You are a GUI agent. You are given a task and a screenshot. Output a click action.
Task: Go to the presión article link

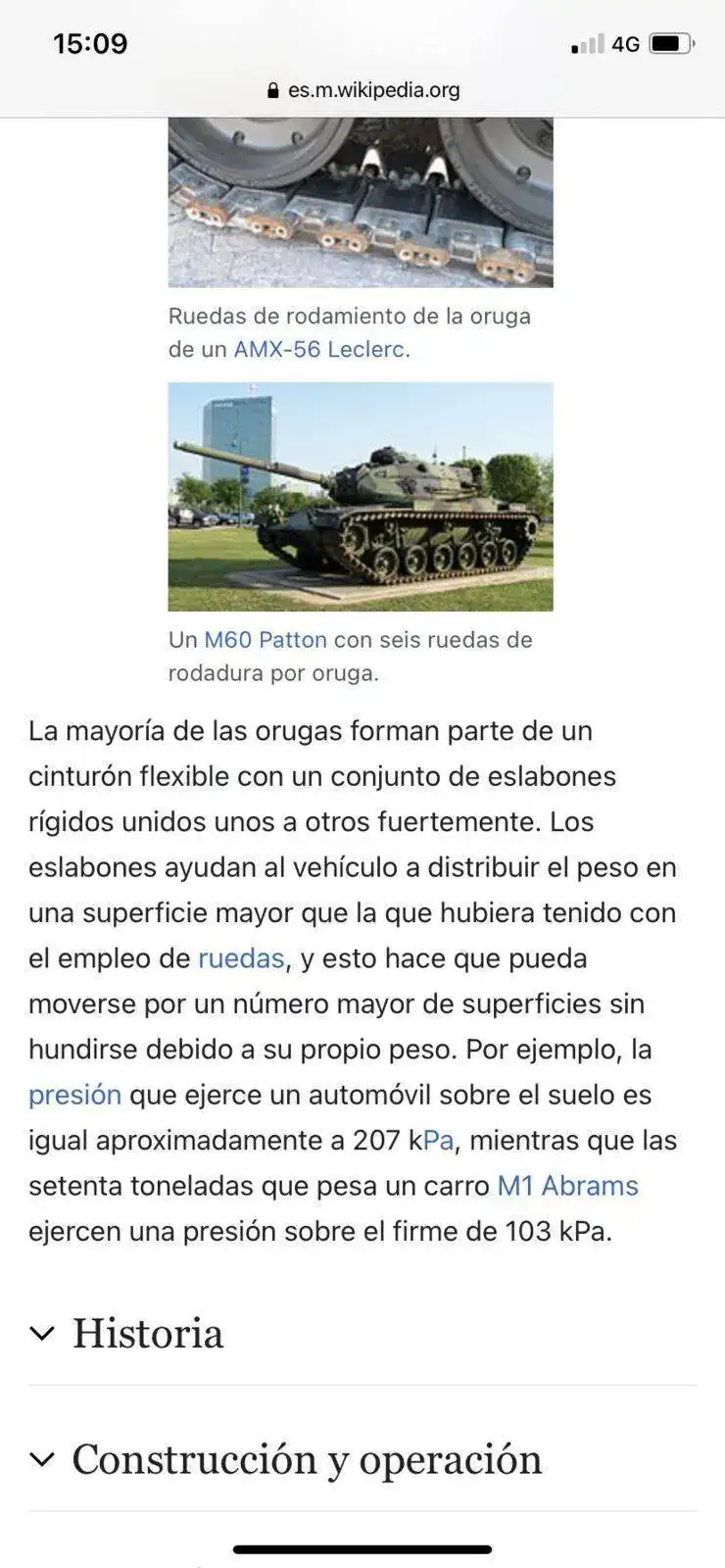(74, 1095)
